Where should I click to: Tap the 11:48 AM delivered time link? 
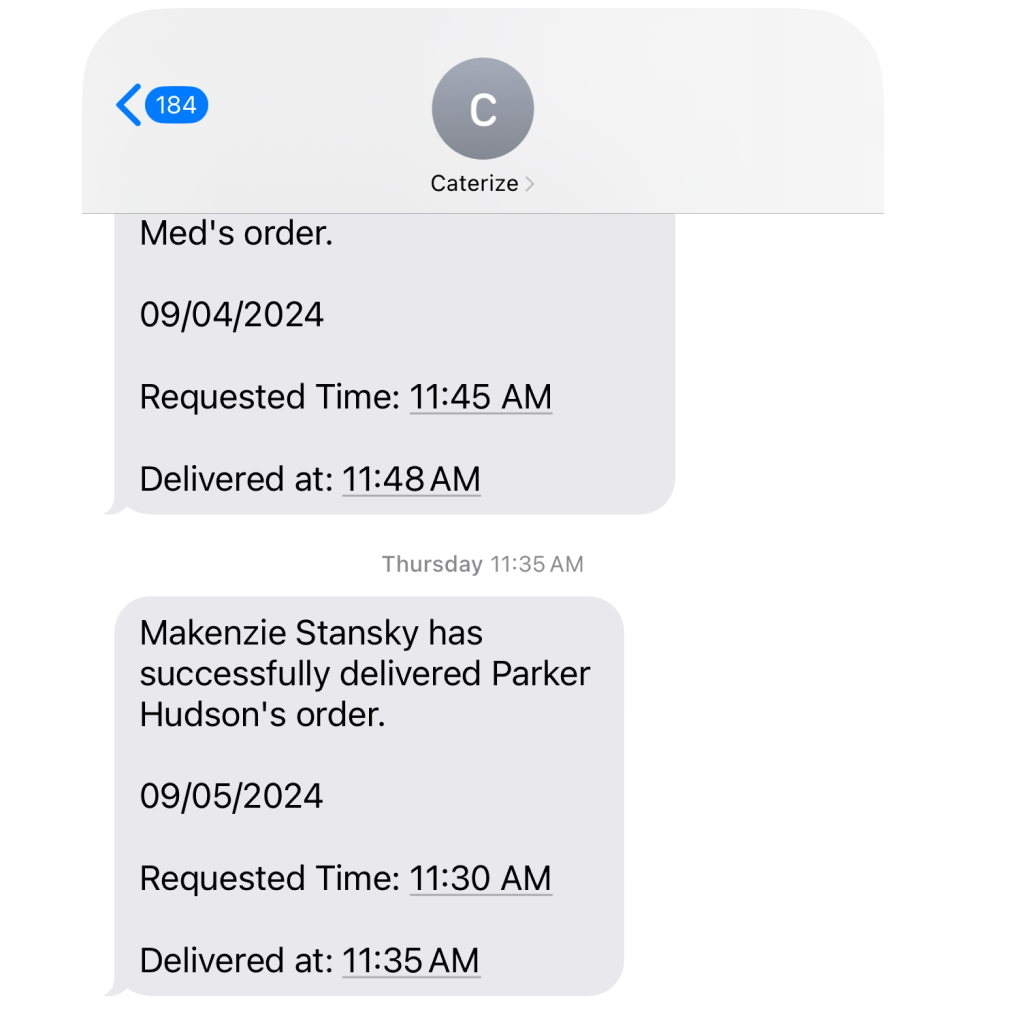411,479
